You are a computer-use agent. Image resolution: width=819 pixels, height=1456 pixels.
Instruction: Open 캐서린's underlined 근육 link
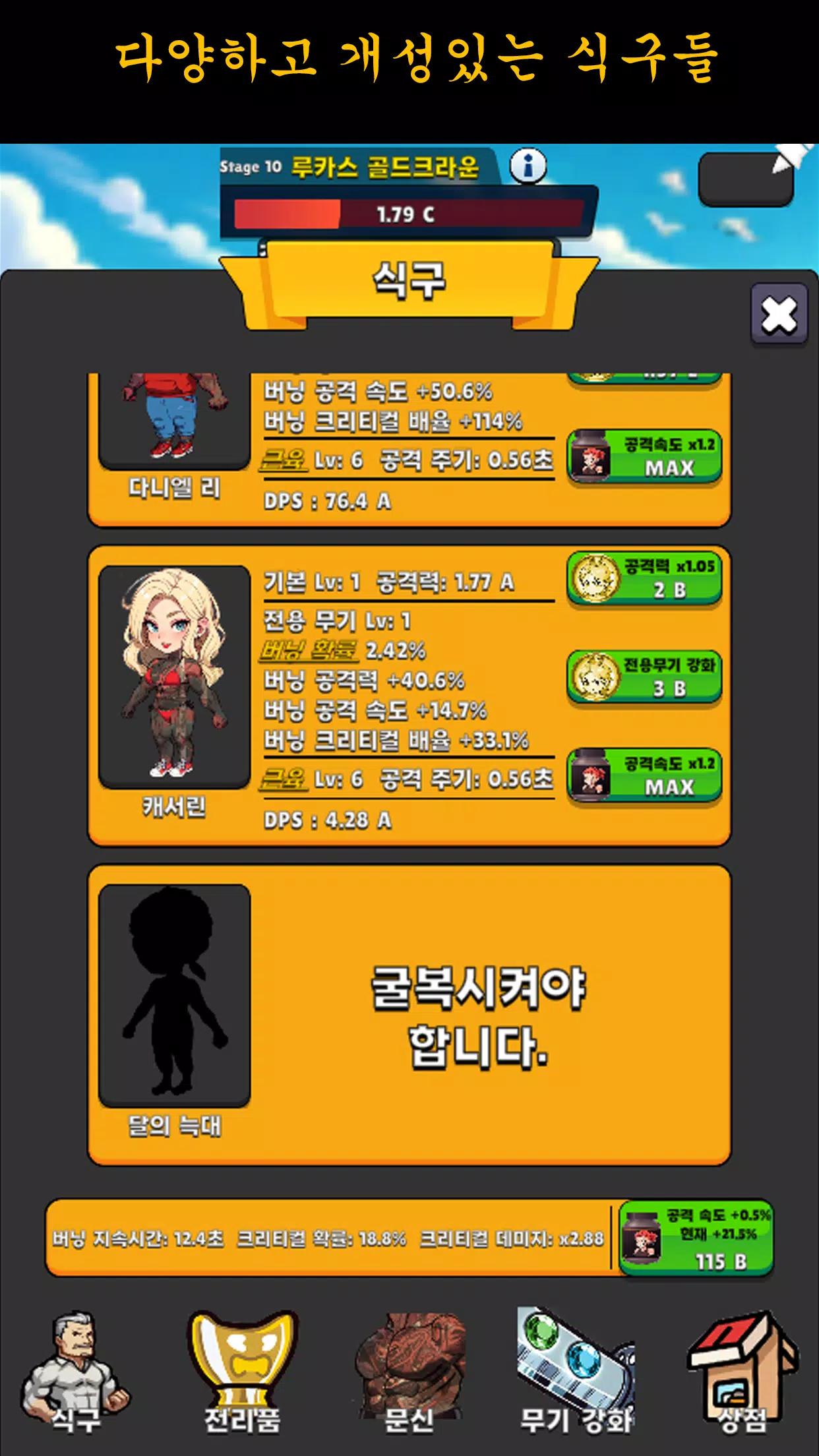click(x=284, y=779)
